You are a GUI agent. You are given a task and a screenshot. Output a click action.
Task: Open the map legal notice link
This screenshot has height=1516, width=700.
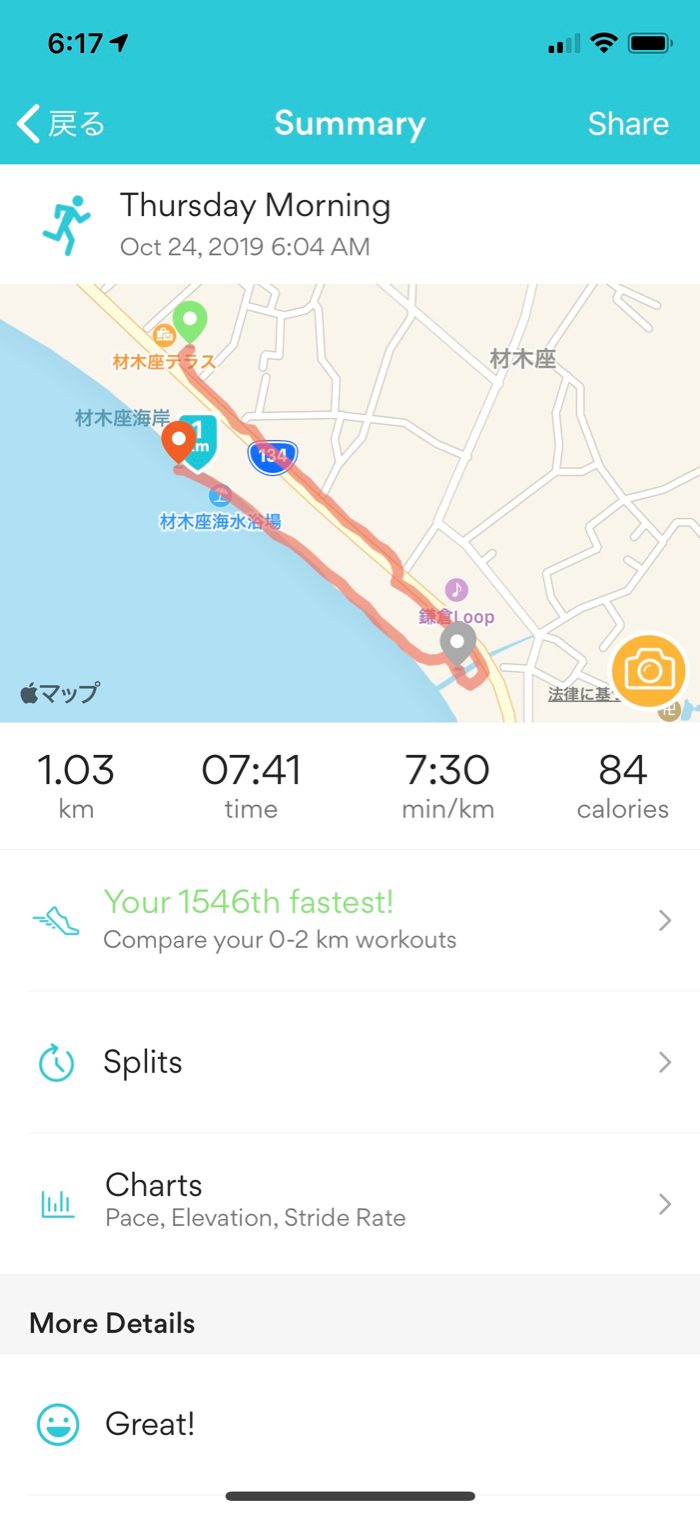click(580, 693)
